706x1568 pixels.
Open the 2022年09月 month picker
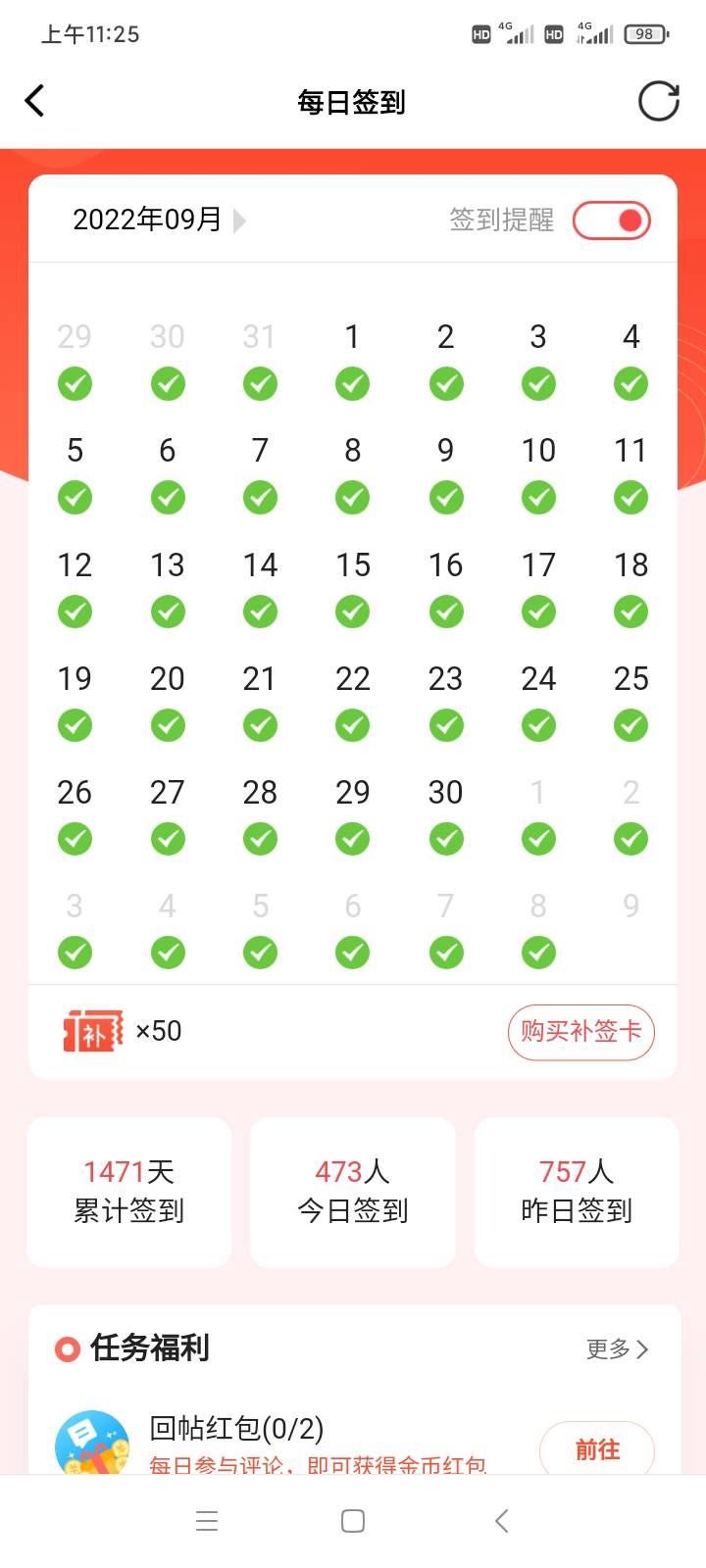pos(159,220)
